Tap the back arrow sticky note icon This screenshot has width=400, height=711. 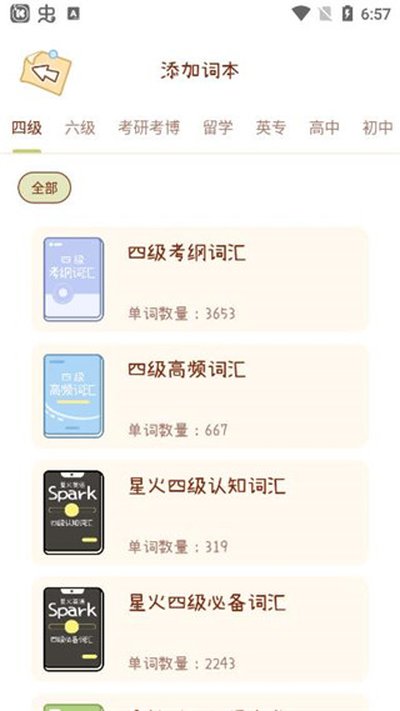(x=46, y=72)
